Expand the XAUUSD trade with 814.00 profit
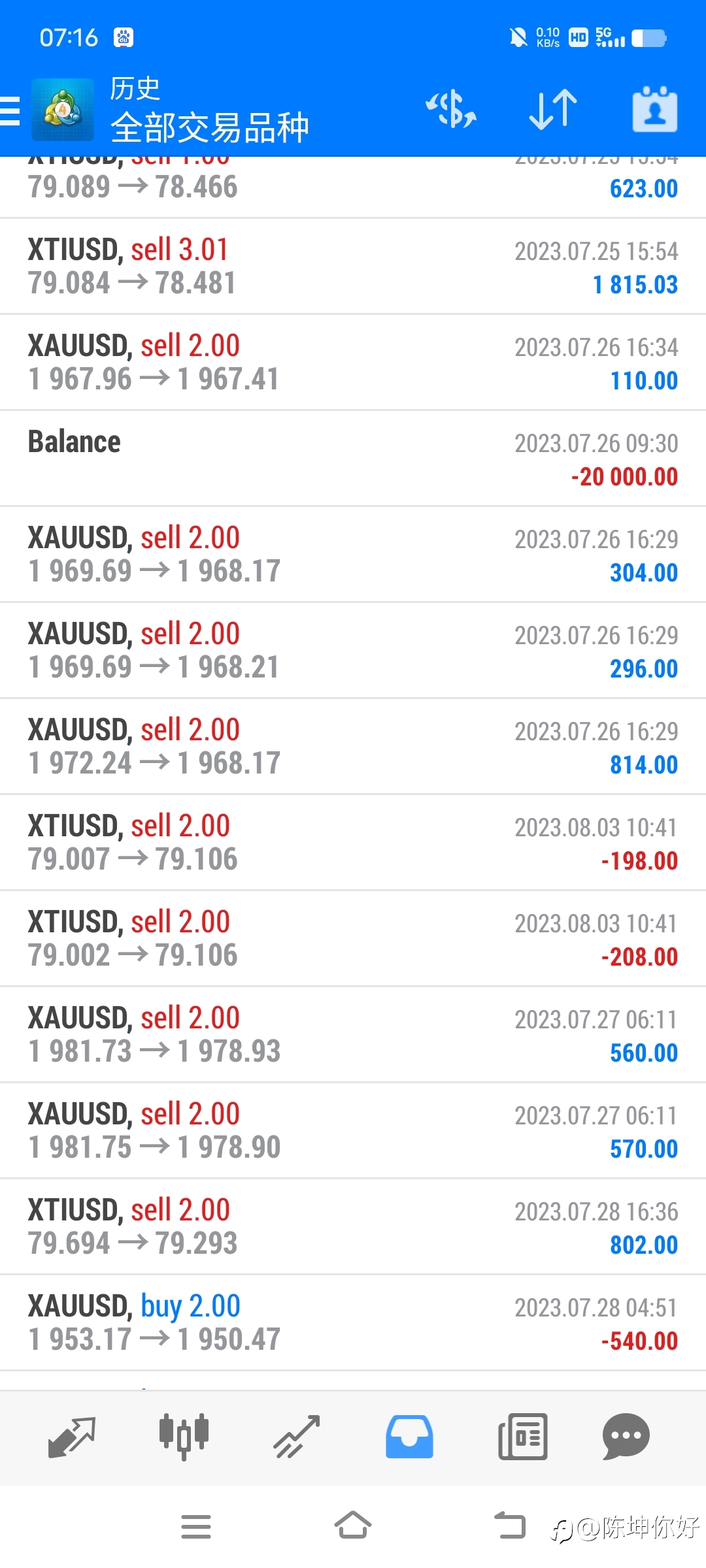This screenshot has width=706, height=1568. (353, 747)
